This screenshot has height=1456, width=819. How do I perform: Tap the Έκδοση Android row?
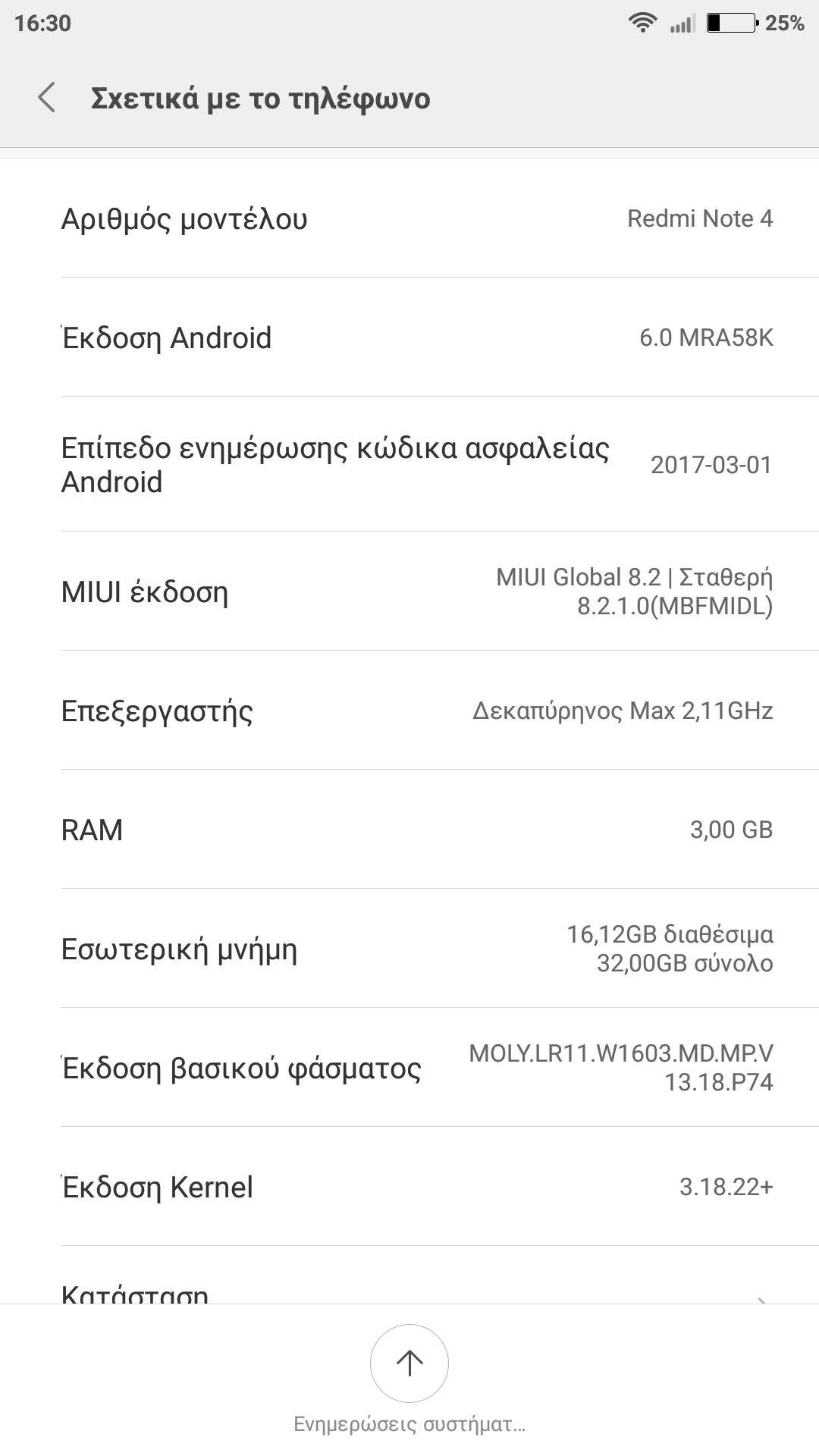(409, 337)
